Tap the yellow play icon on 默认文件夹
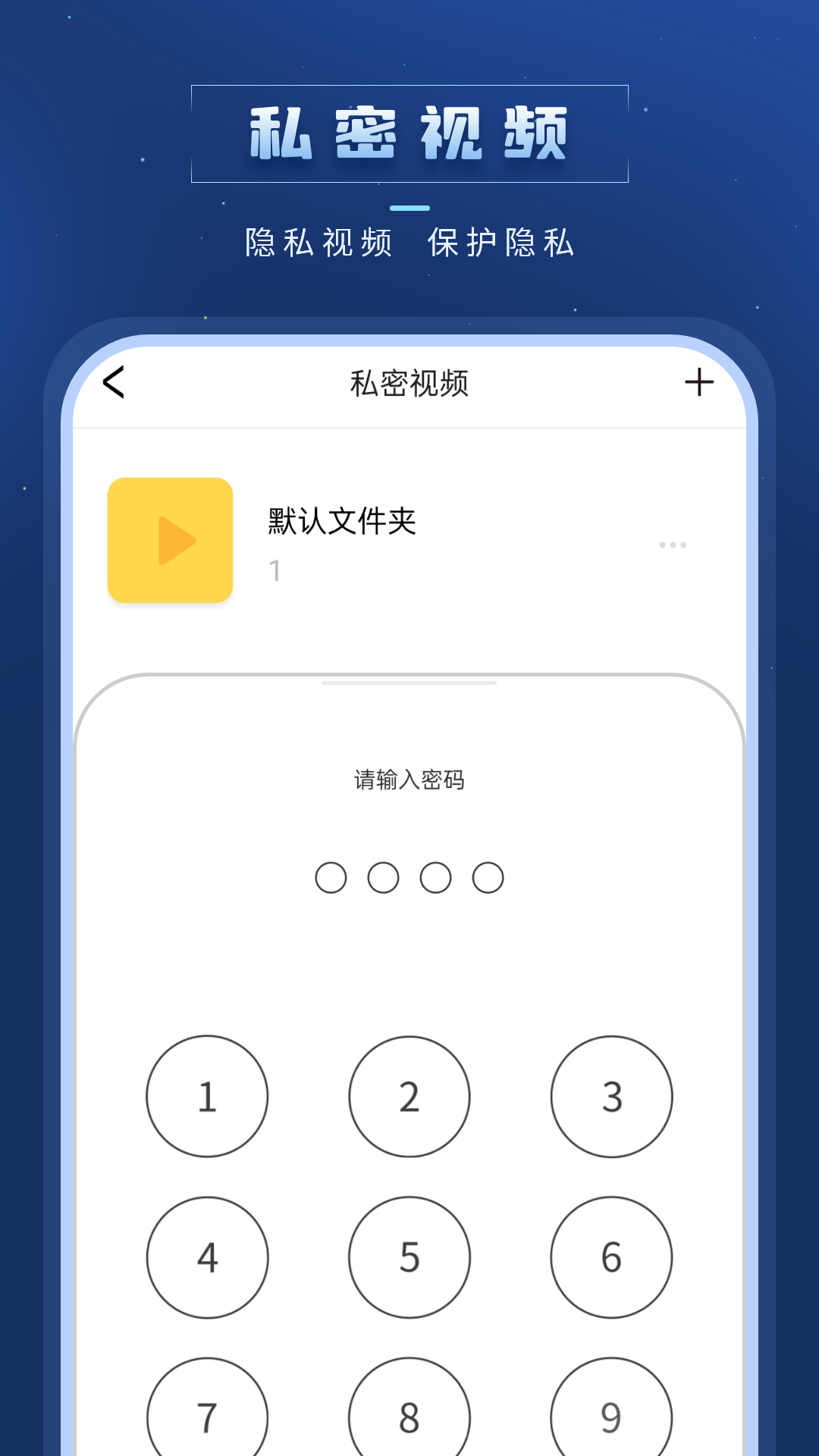 [x=169, y=539]
